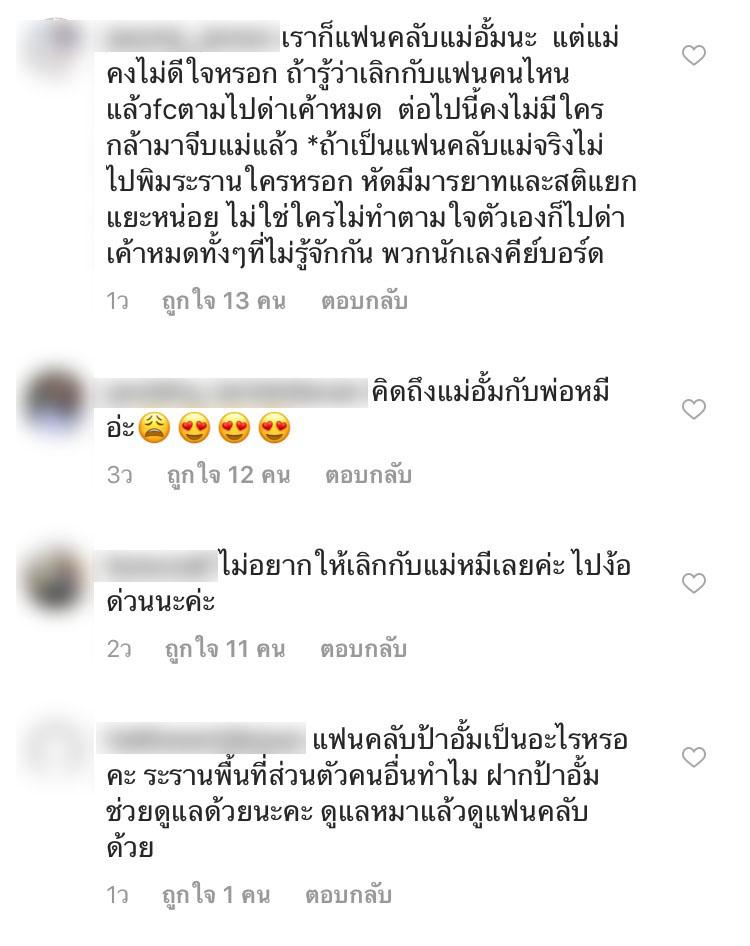This screenshot has width=750, height=946.
Task: Reply to the comment with 1 like
Action: (349, 895)
